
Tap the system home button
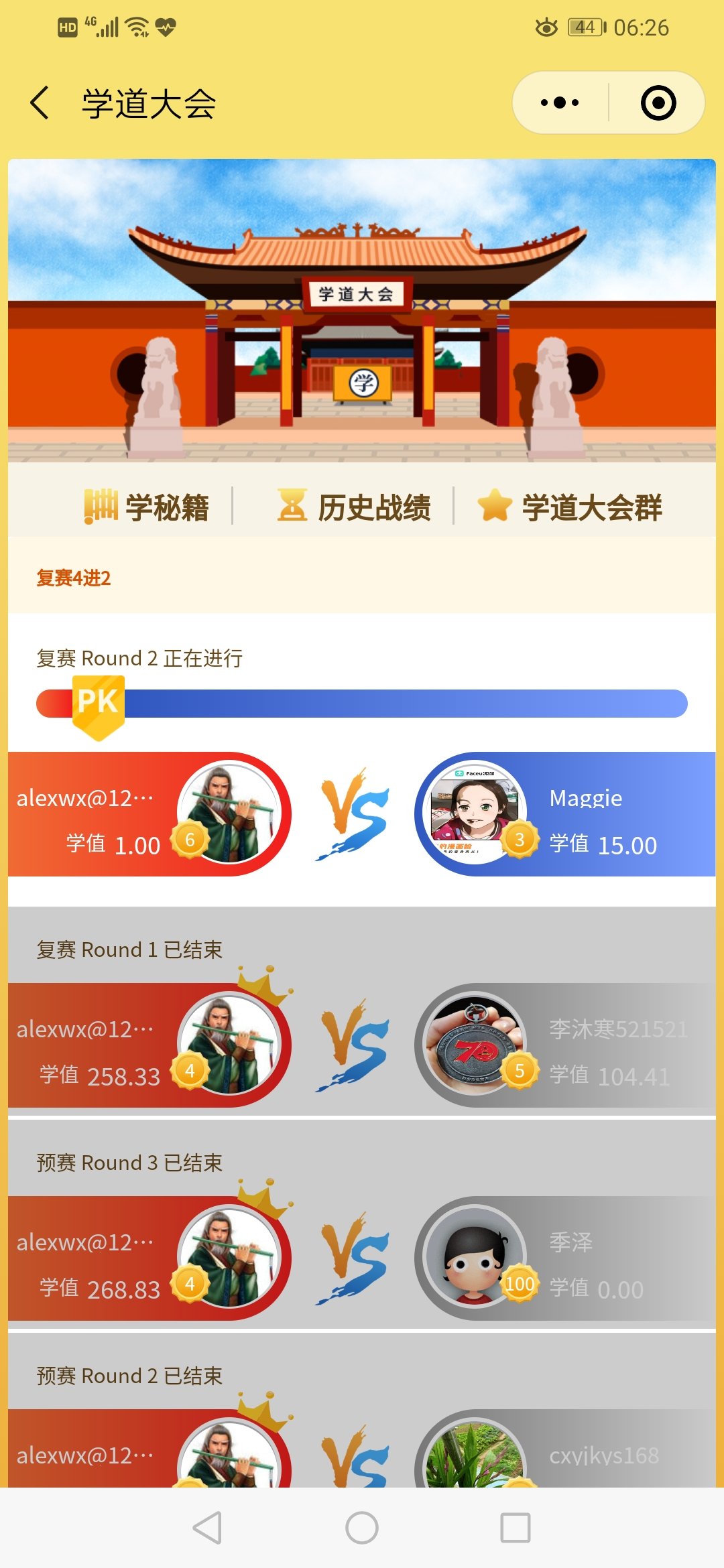pos(362,1528)
